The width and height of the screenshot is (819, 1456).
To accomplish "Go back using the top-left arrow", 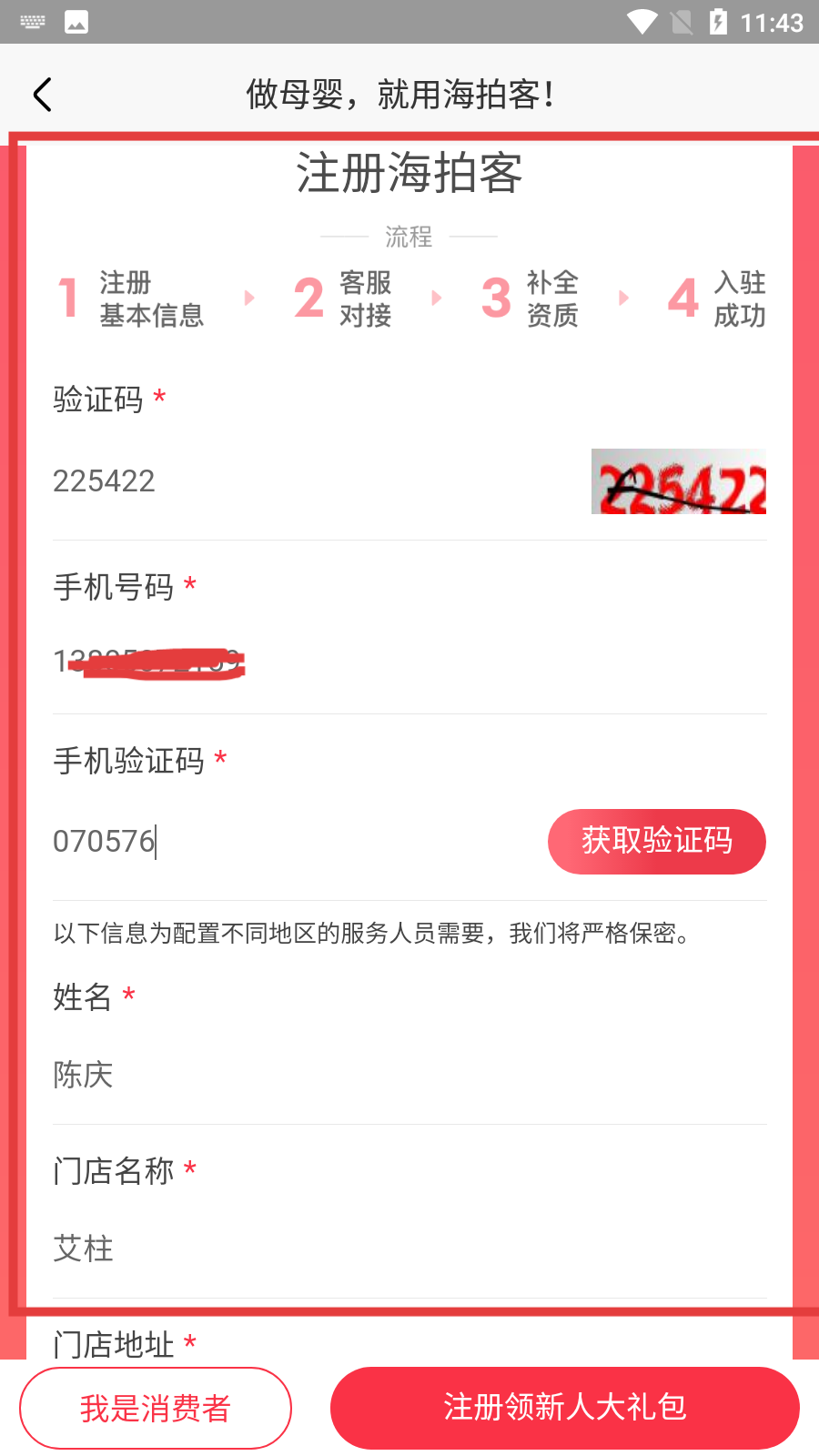I will coord(42,95).
